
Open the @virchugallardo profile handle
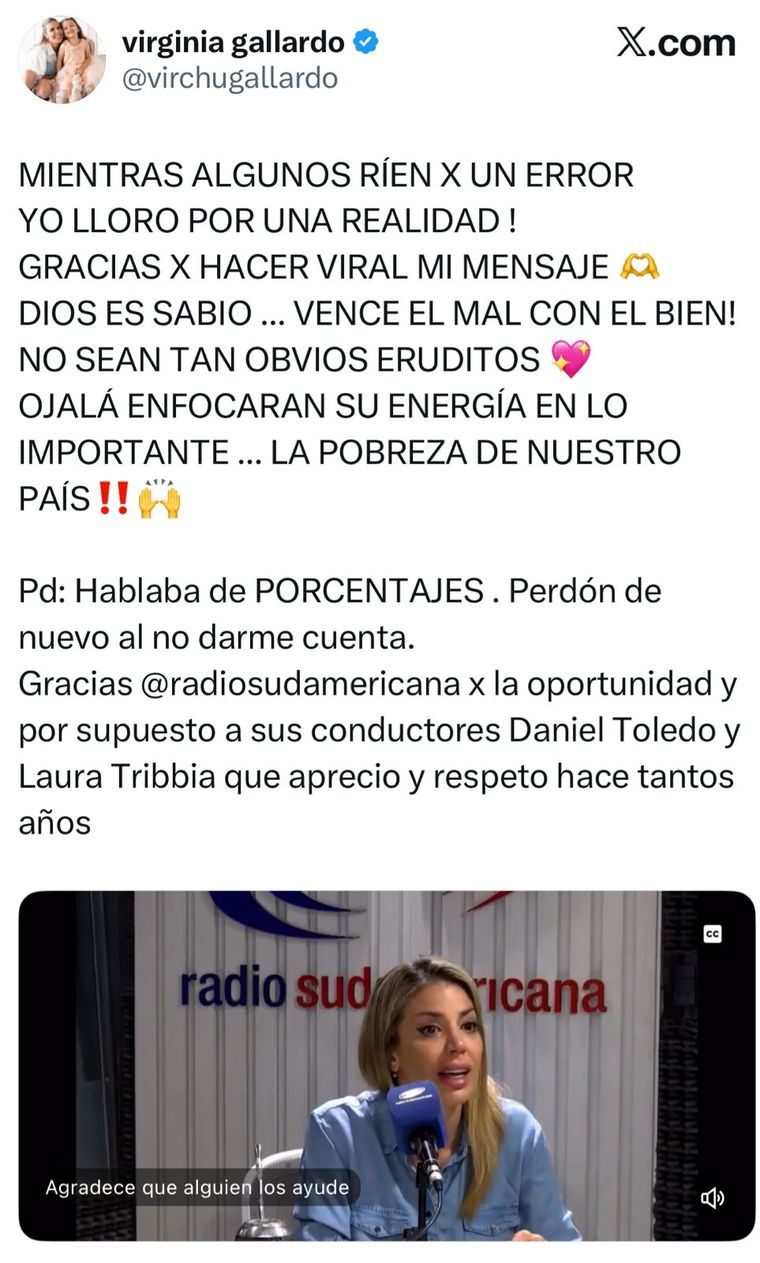229,78
